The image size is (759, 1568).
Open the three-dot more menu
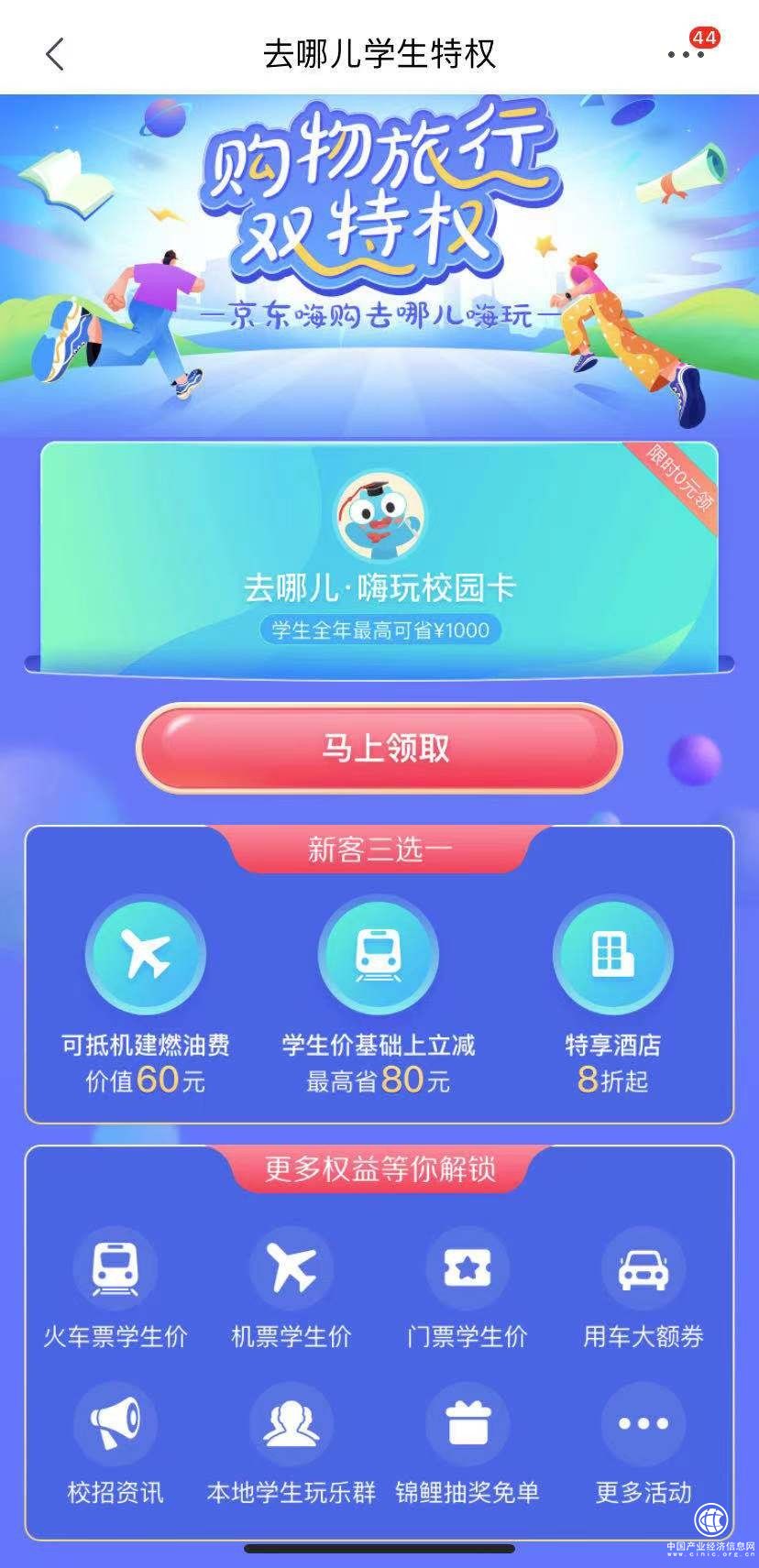[x=686, y=55]
